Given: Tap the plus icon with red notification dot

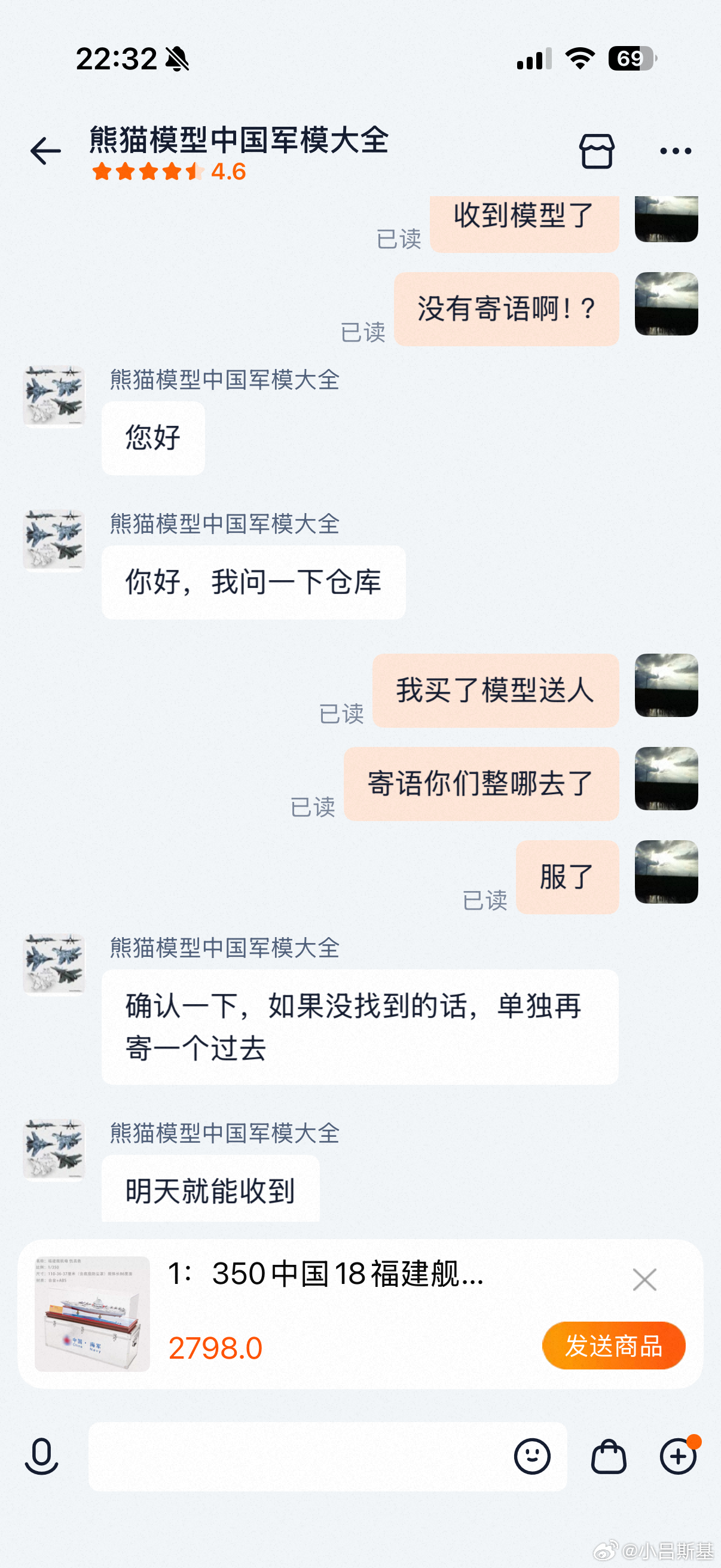Looking at the screenshot, I should click(x=678, y=1459).
